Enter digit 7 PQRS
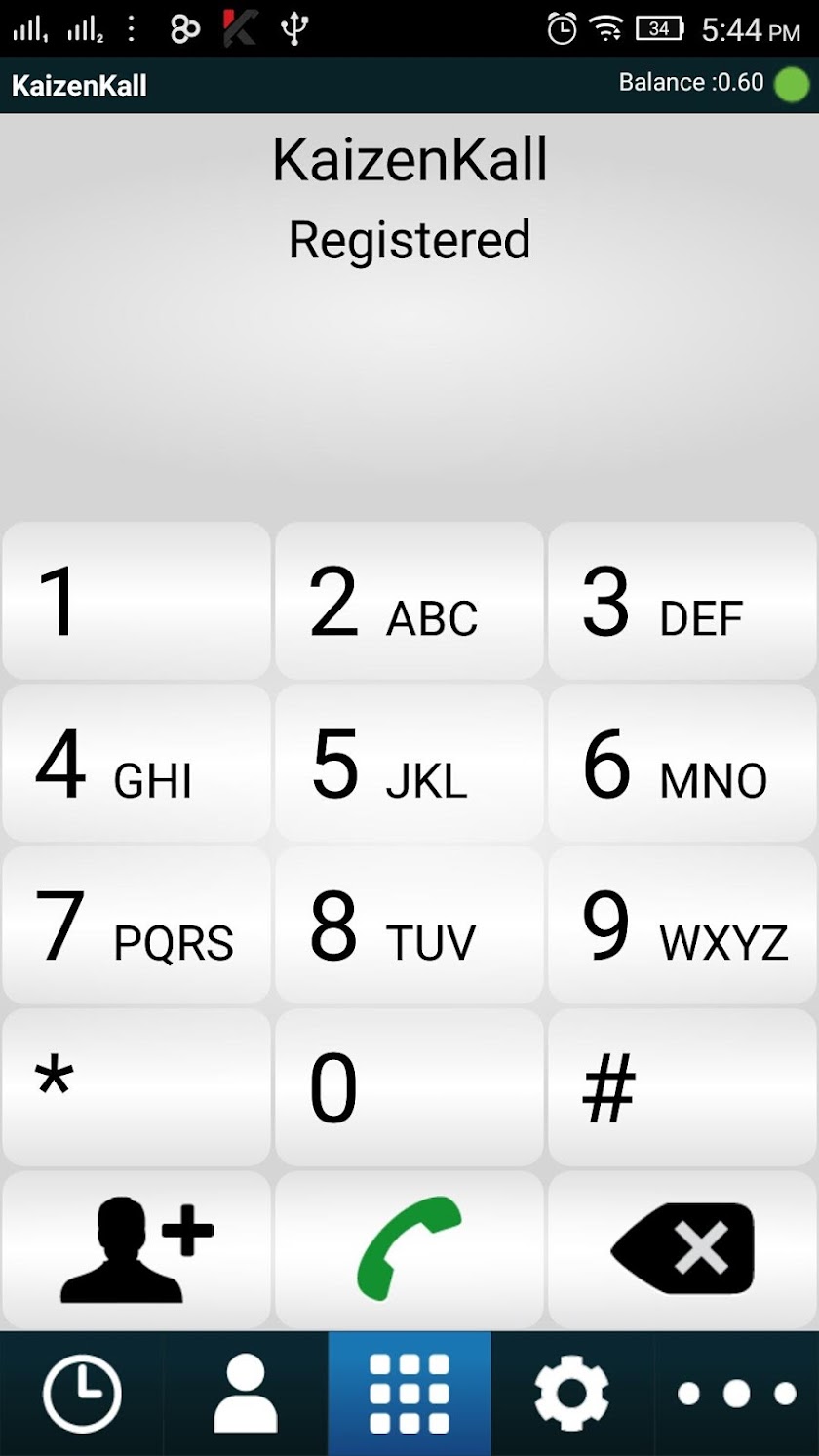The height and width of the screenshot is (1456, 819). coord(136,925)
